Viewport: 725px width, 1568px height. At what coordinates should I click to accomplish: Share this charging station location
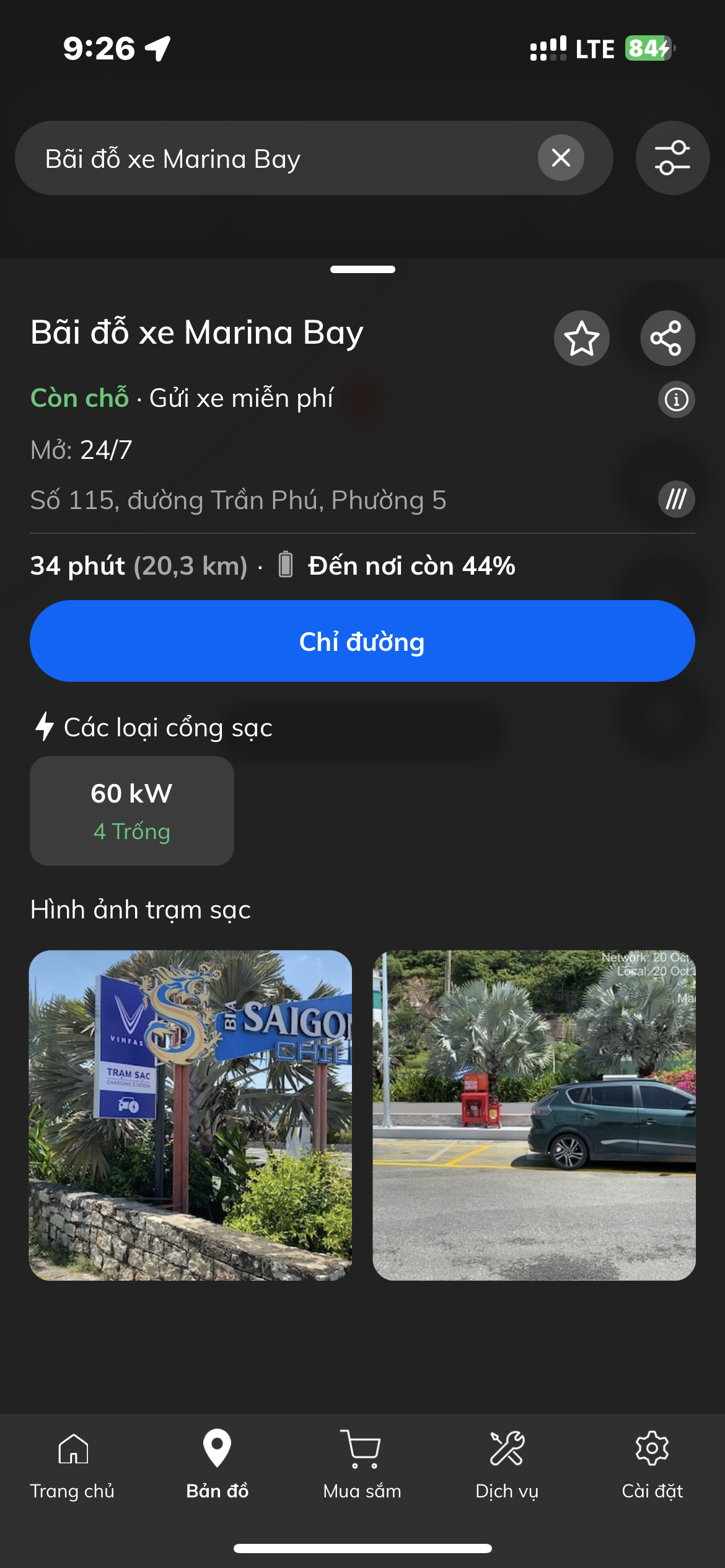(667, 338)
